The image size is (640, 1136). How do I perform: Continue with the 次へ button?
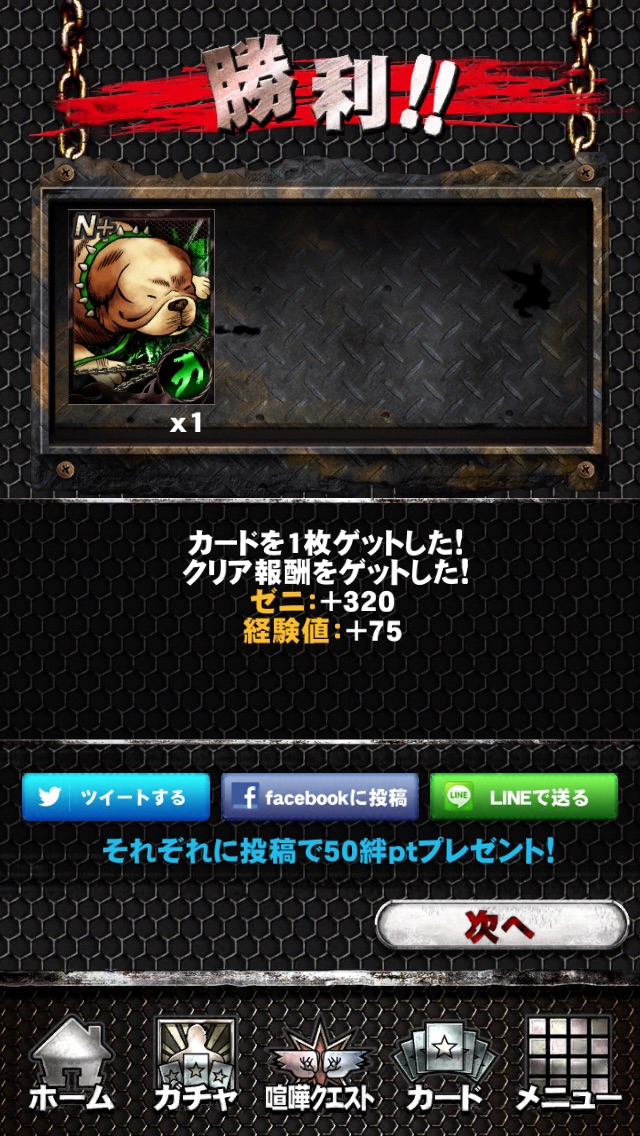[x=501, y=925]
